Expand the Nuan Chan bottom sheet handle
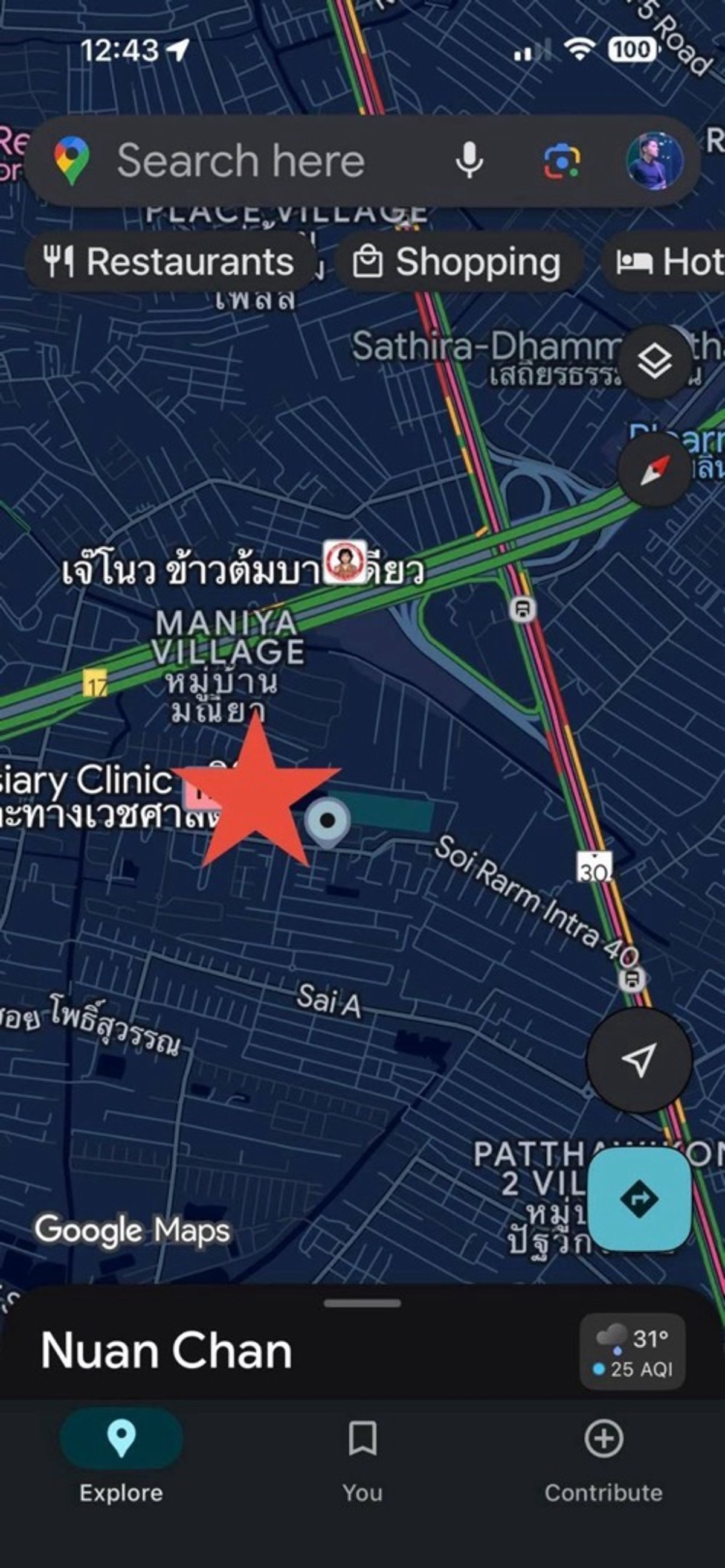The width and height of the screenshot is (725, 1568). pyautogui.click(x=362, y=1303)
